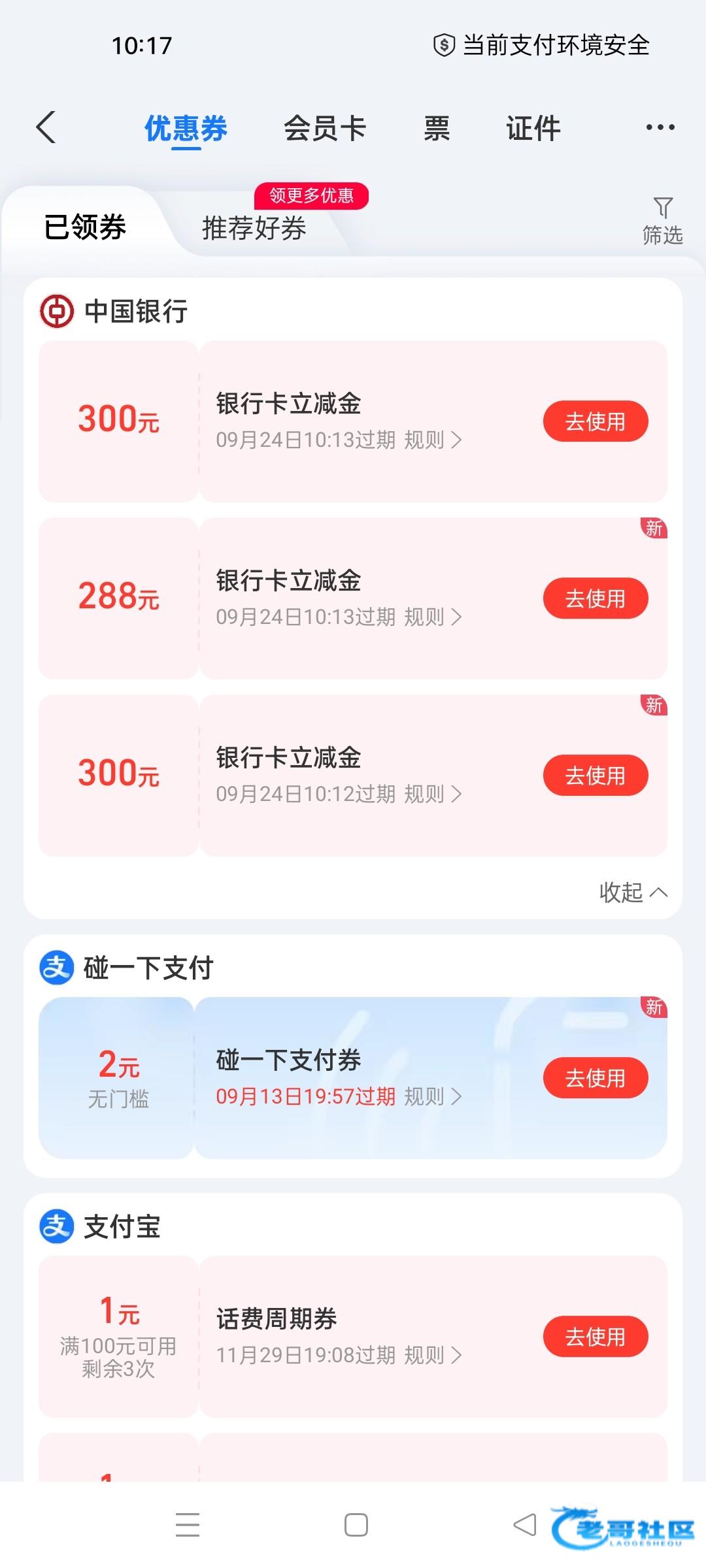The width and height of the screenshot is (706, 1568).
Task: View 规则 for the 288元 coupon
Action: click(x=433, y=617)
